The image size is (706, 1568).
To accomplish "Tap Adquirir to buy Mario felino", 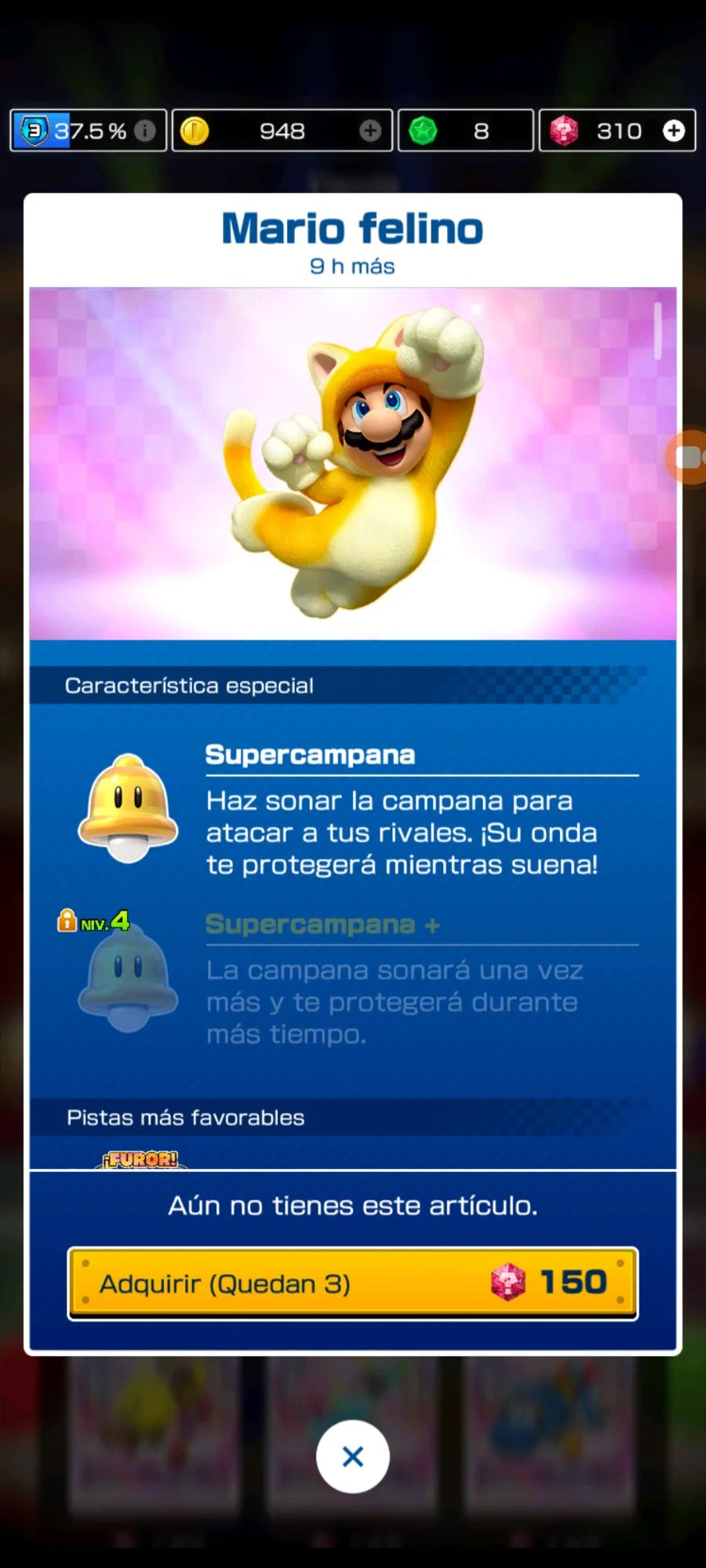I will [x=352, y=1283].
